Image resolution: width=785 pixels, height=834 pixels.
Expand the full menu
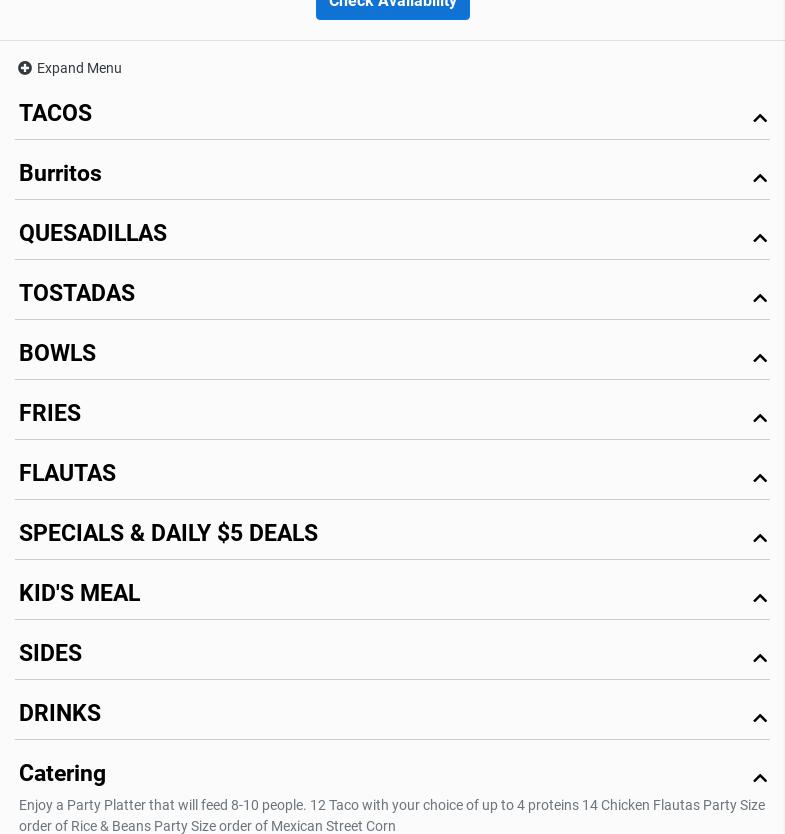pos(70,68)
